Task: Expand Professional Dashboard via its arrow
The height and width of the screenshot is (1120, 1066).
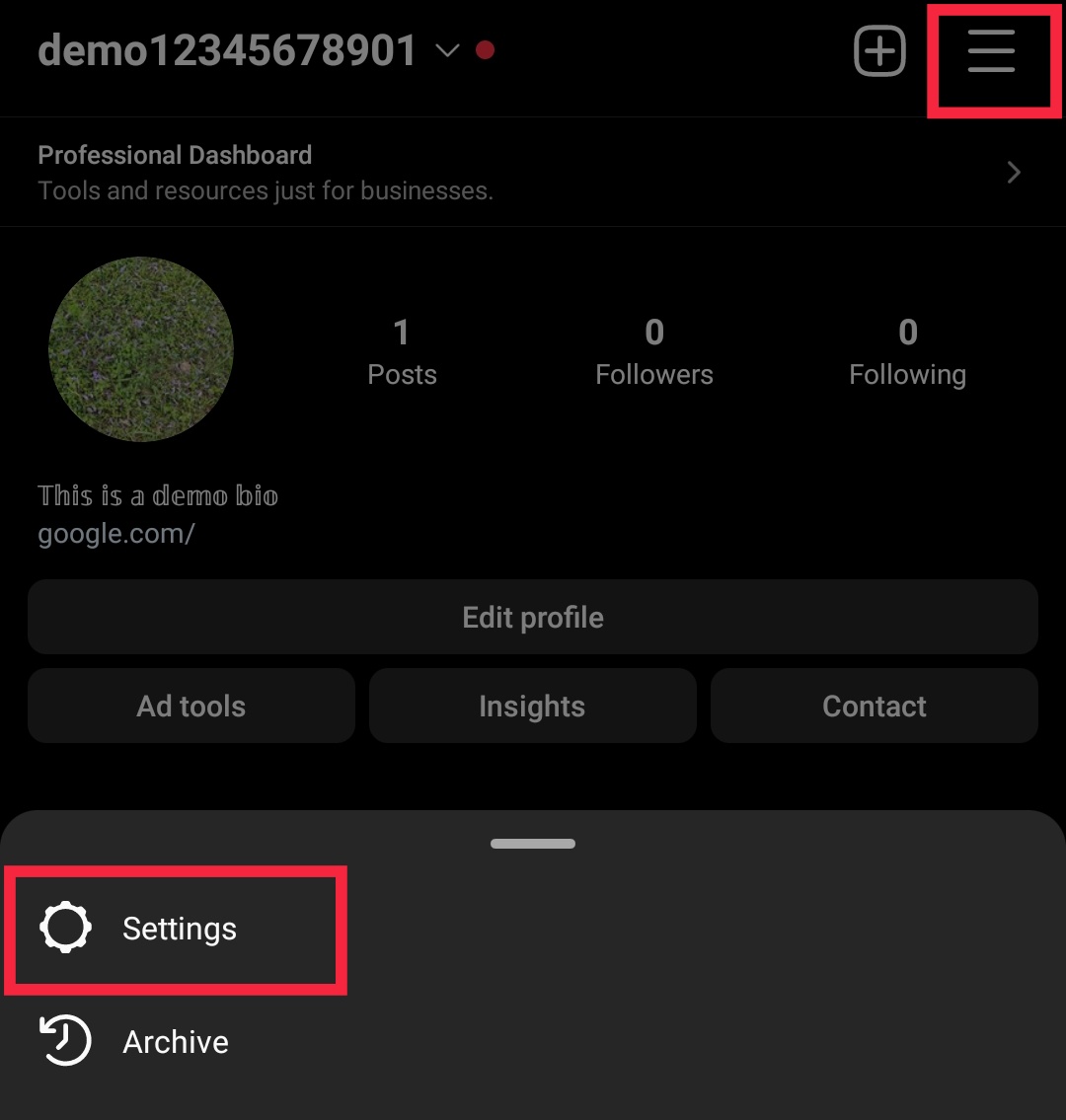Action: pyautogui.click(x=1013, y=172)
